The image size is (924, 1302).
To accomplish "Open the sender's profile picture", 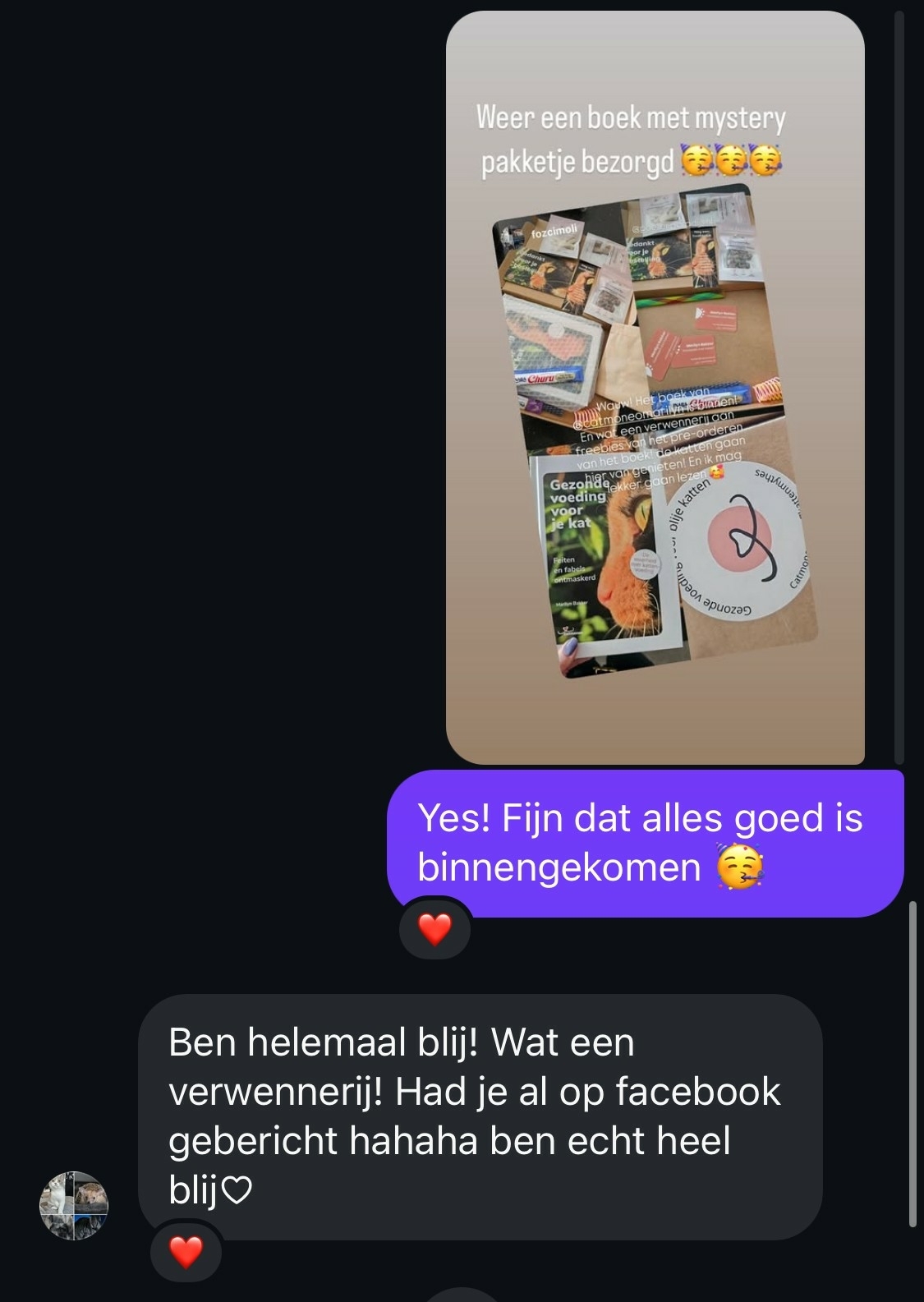I will (74, 1205).
